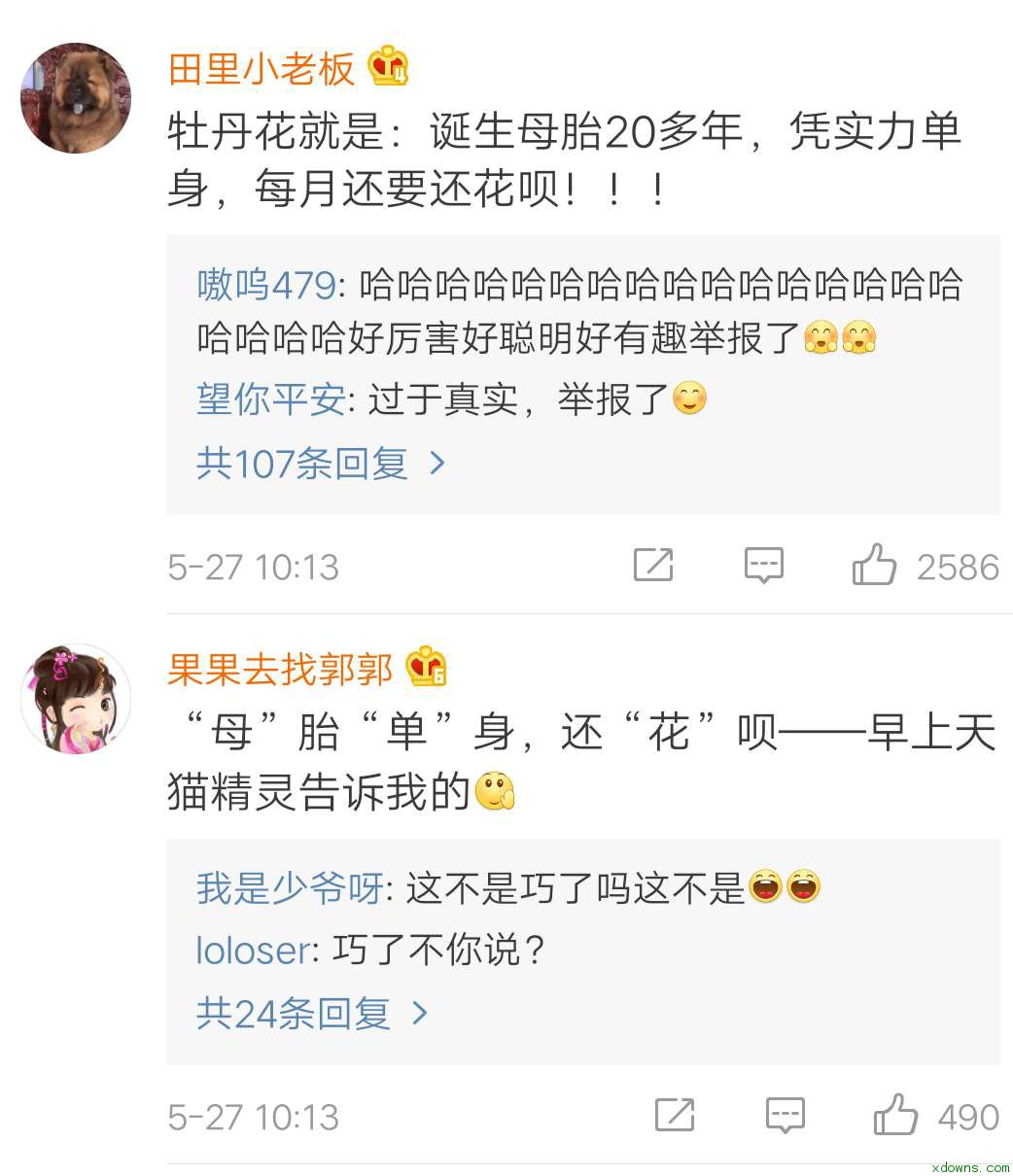The width and height of the screenshot is (1013, 1176).
Task: Open replier loloser's profile
Action: [255, 951]
